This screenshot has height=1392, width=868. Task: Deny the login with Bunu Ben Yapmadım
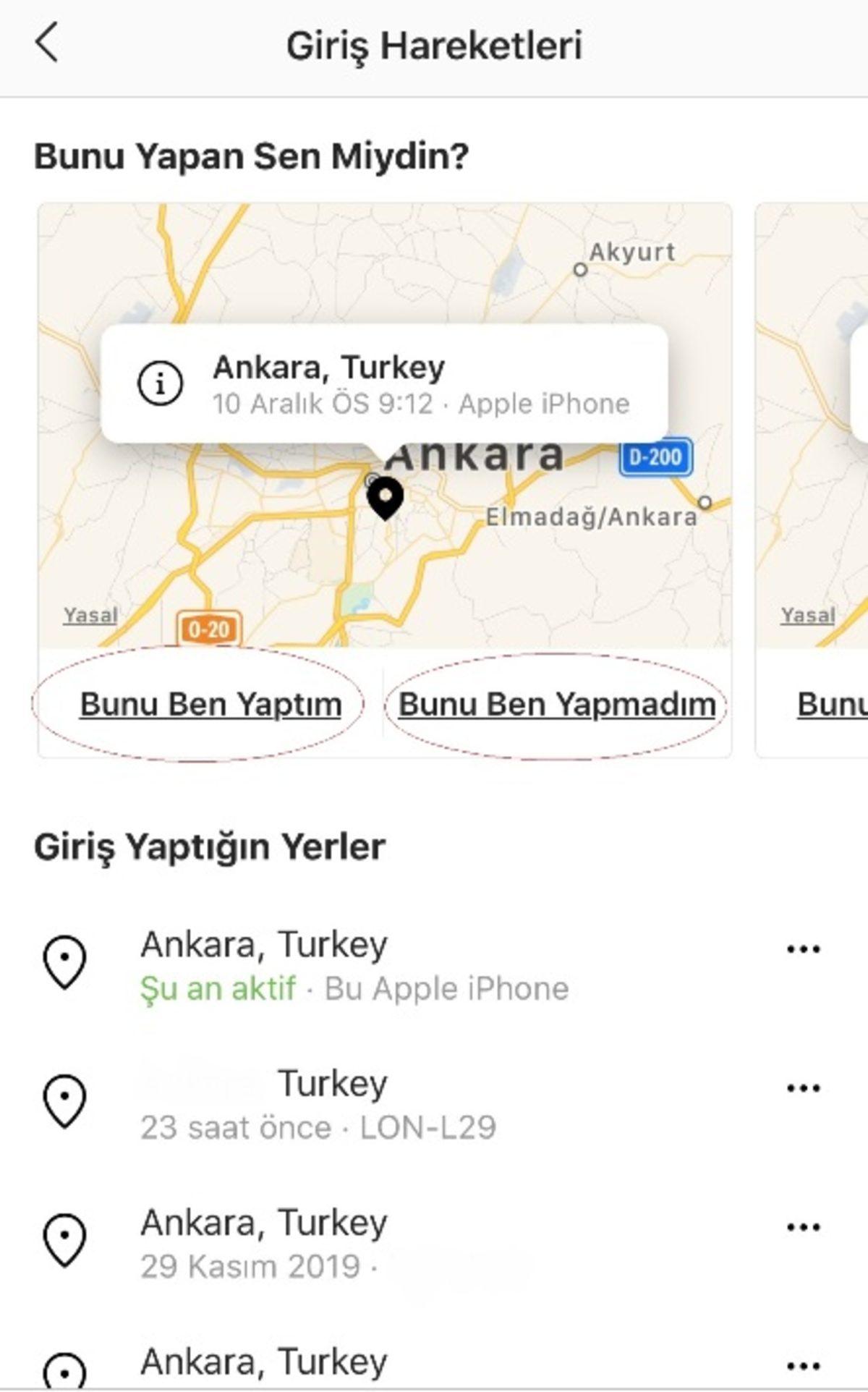[558, 704]
